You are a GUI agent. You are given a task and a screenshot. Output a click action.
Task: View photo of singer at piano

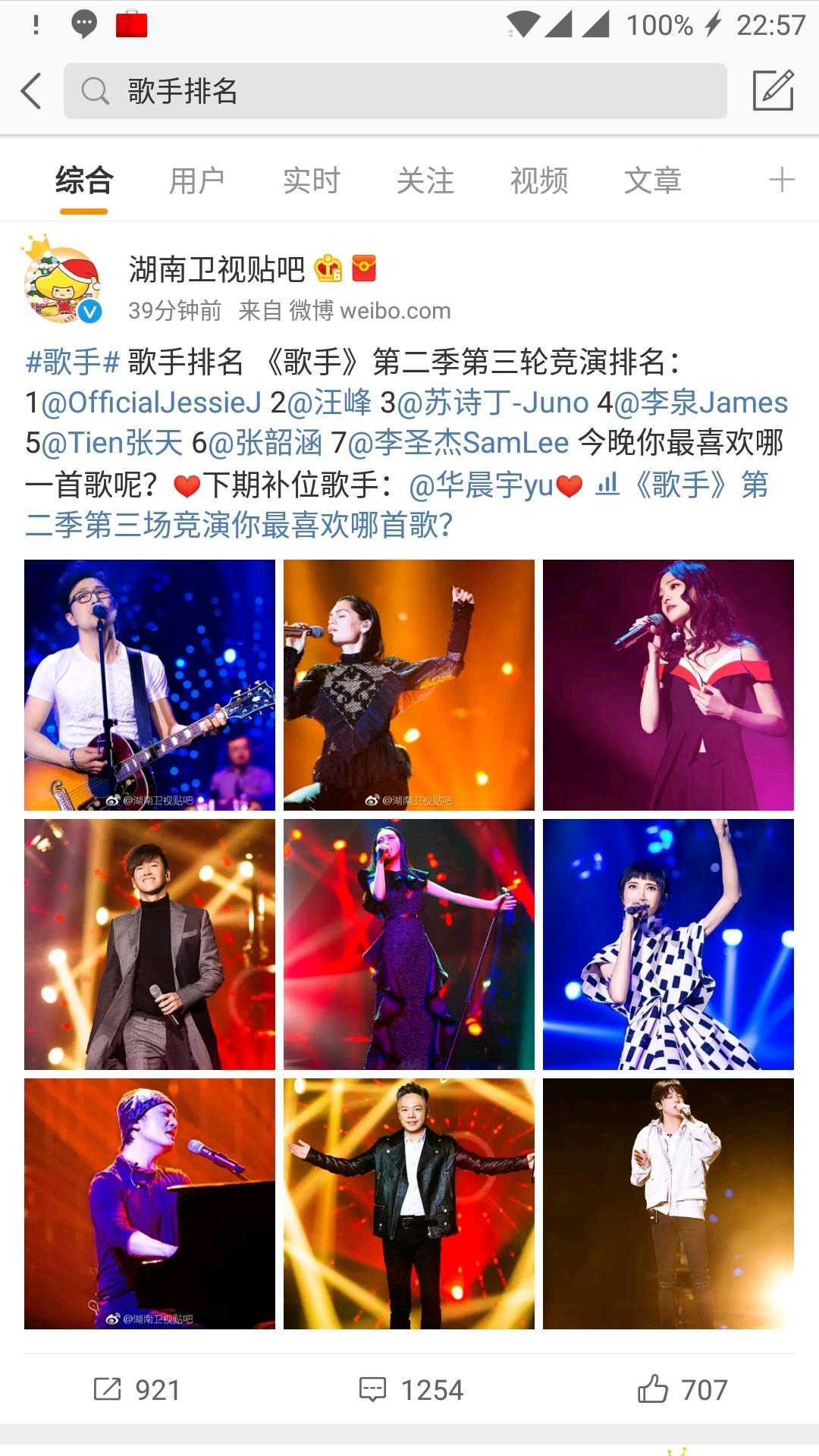point(149,1203)
